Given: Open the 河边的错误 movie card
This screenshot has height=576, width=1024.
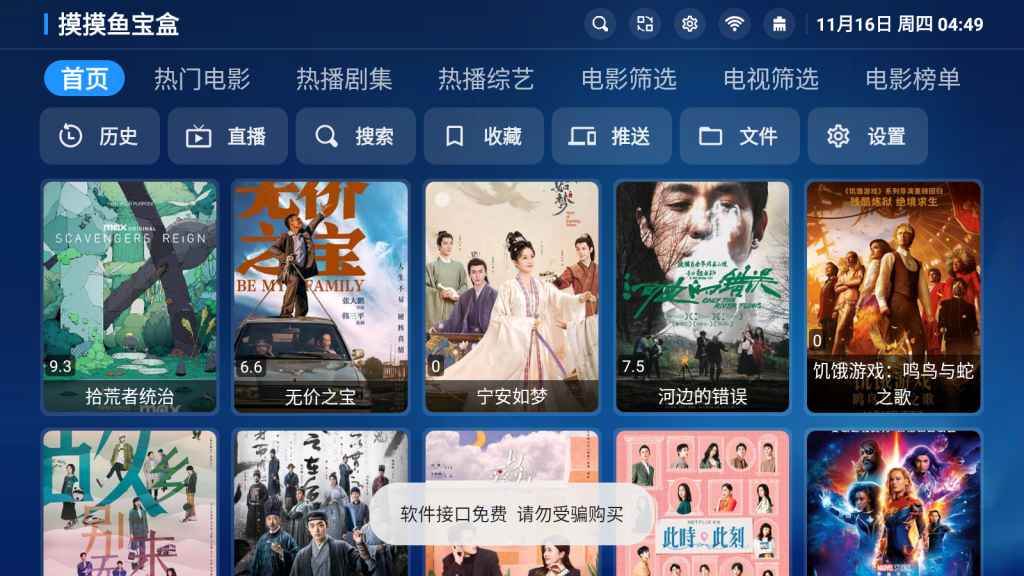Looking at the screenshot, I should (703, 296).
